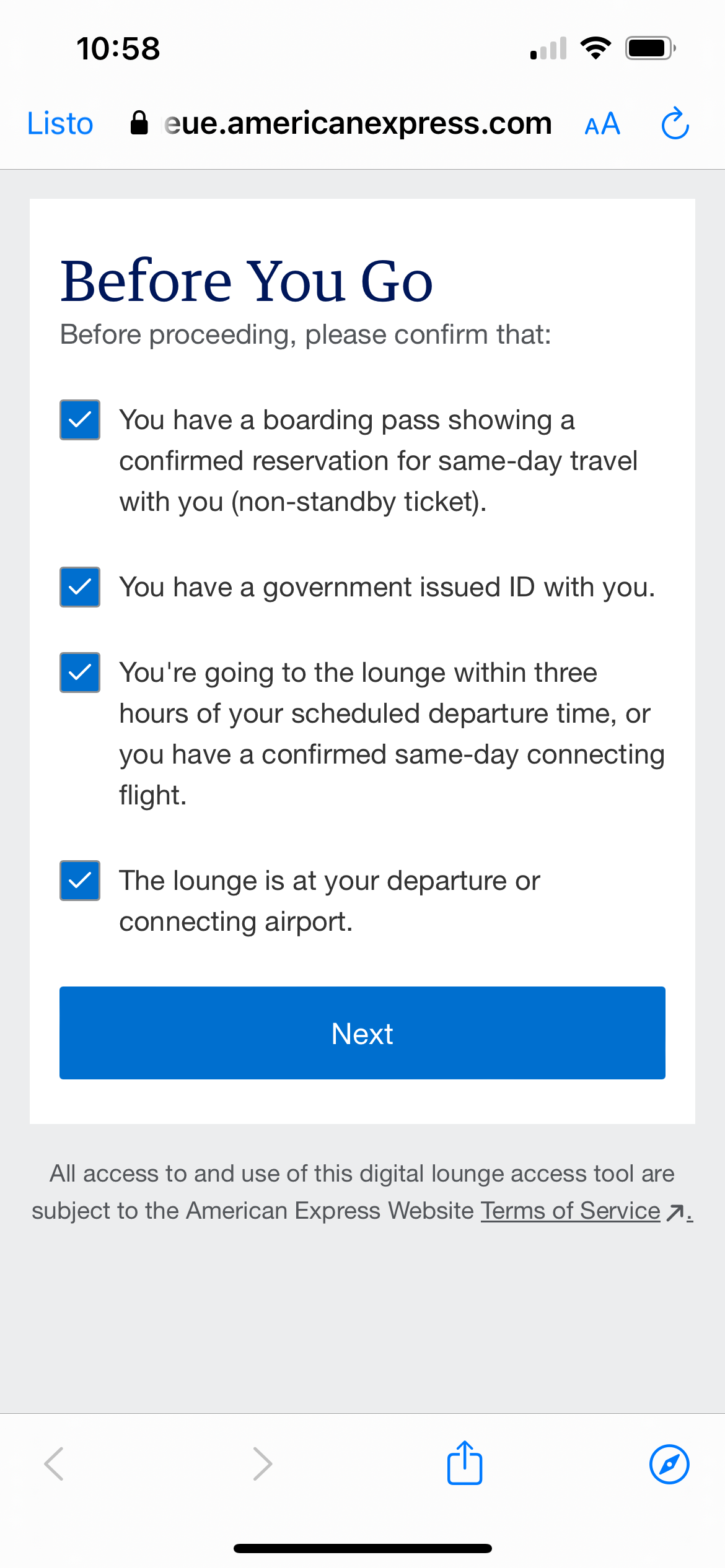Uncheck the three hours departure time checkbox
725x1568 pixels.
[x=80, y=673]
